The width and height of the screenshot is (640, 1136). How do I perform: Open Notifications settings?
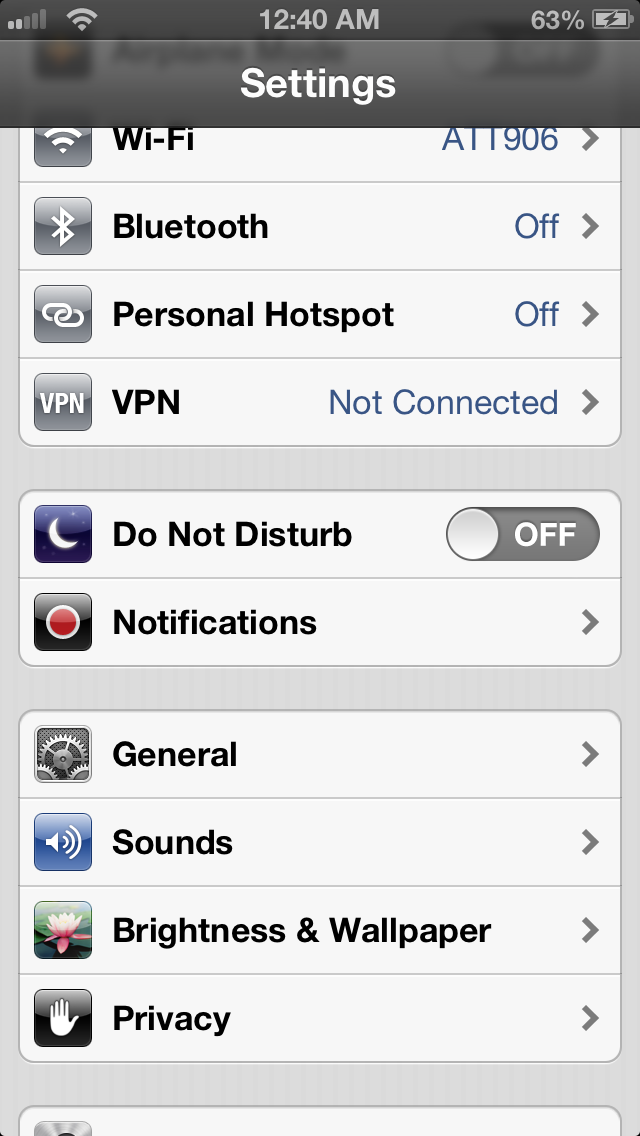point(320,623)
